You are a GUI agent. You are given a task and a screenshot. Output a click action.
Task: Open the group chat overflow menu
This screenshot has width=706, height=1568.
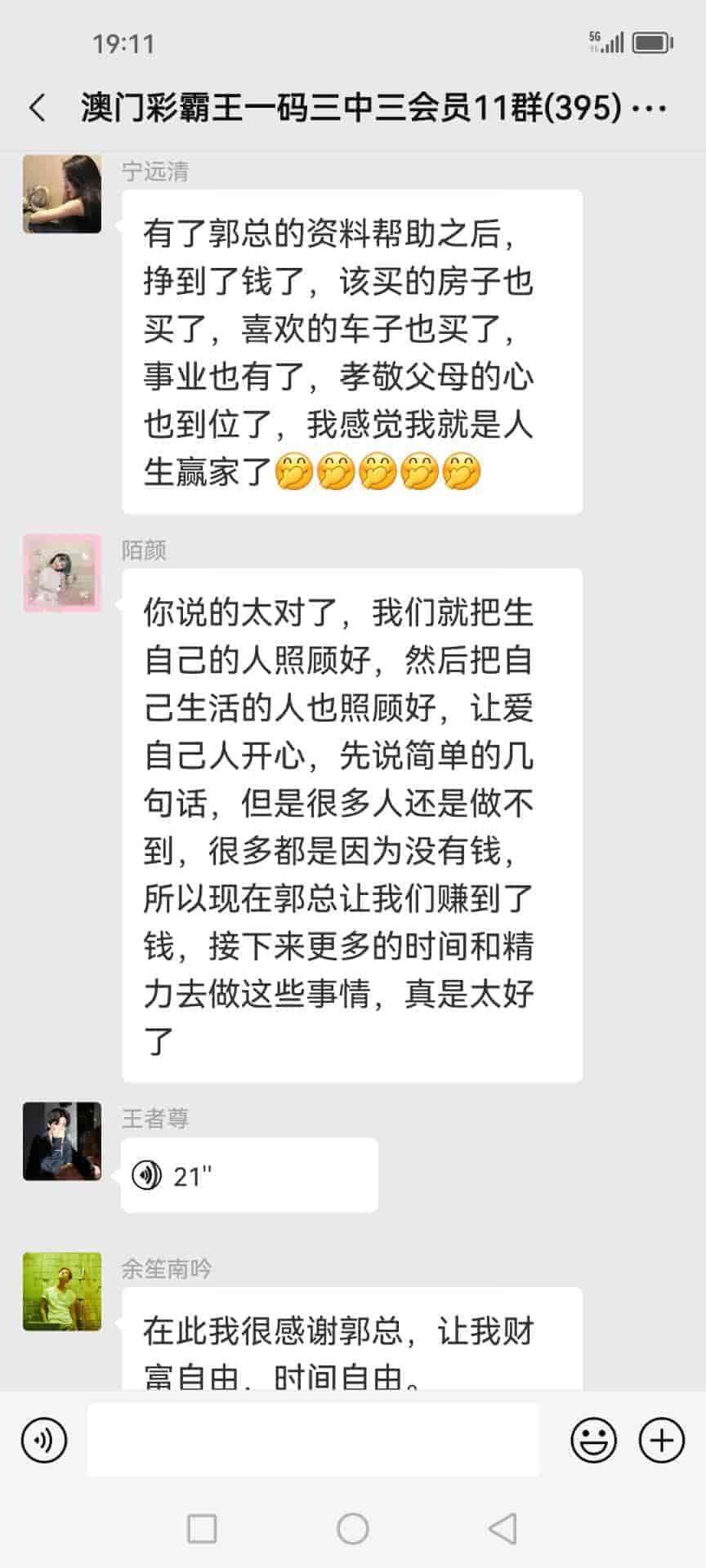(x=650, y=108)
